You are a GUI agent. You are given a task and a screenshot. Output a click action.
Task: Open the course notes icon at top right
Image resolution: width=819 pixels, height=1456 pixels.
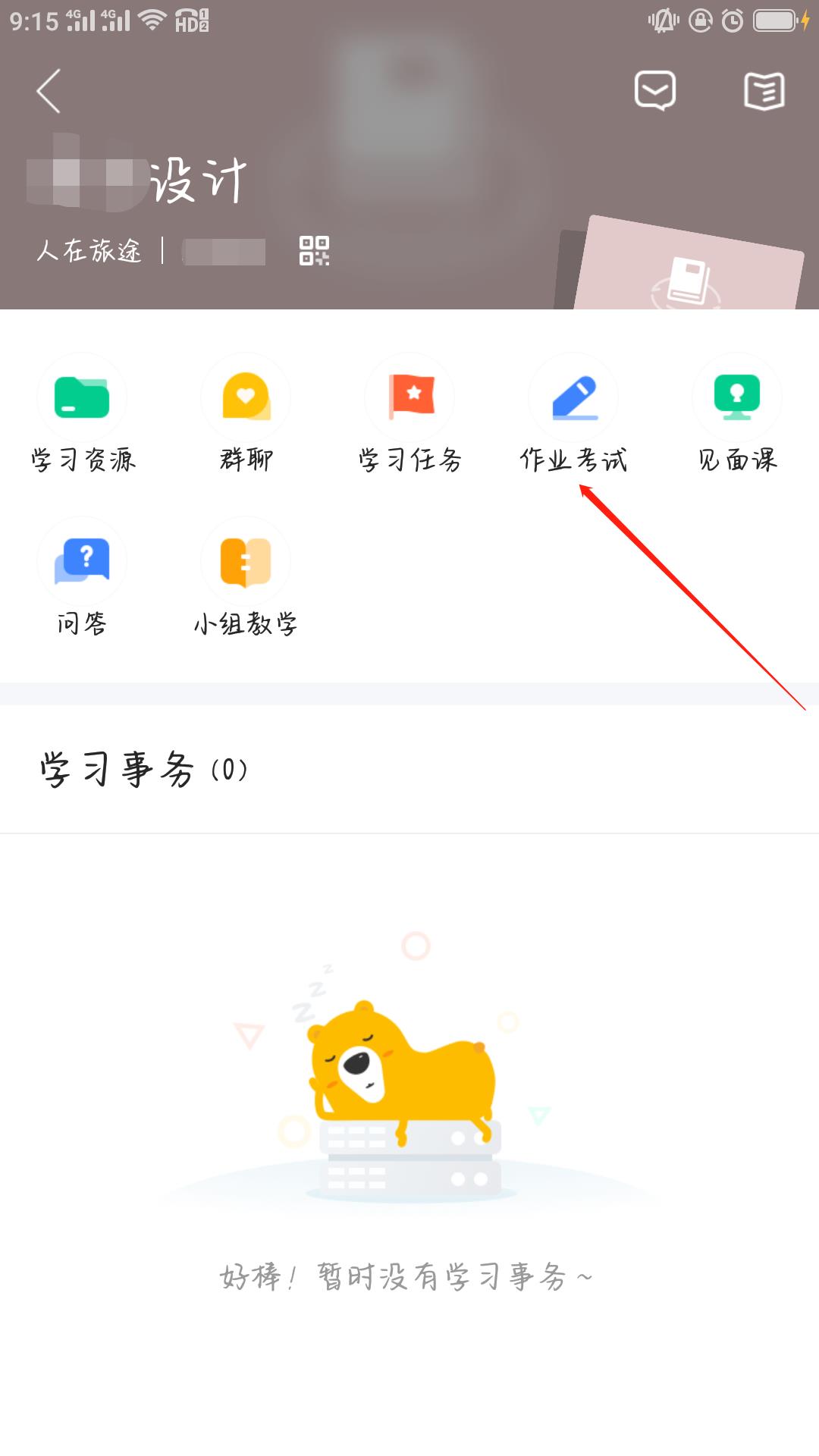tap(764, 91)
